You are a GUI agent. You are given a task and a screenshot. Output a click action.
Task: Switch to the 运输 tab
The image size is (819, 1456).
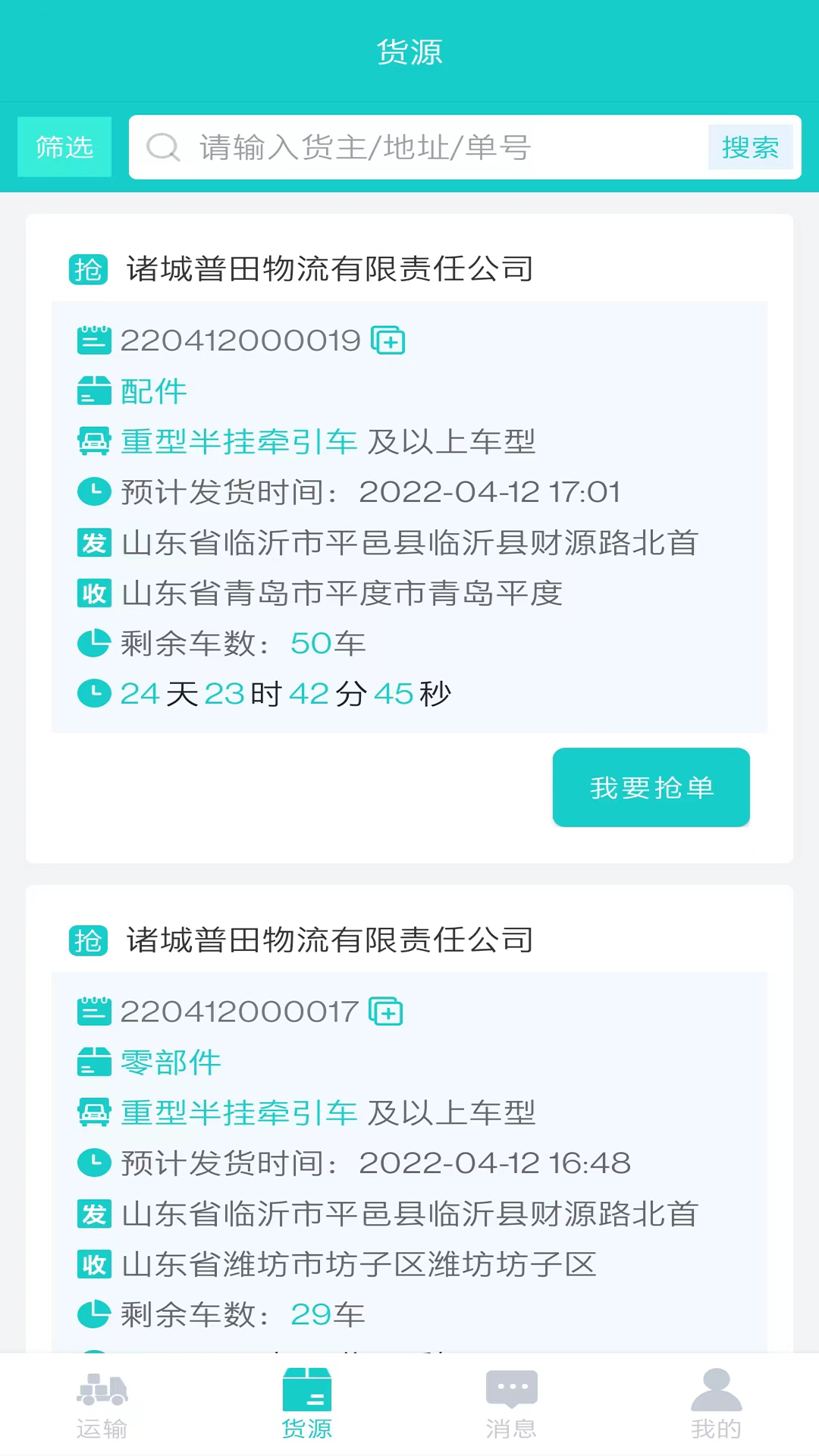[102, 1407]
